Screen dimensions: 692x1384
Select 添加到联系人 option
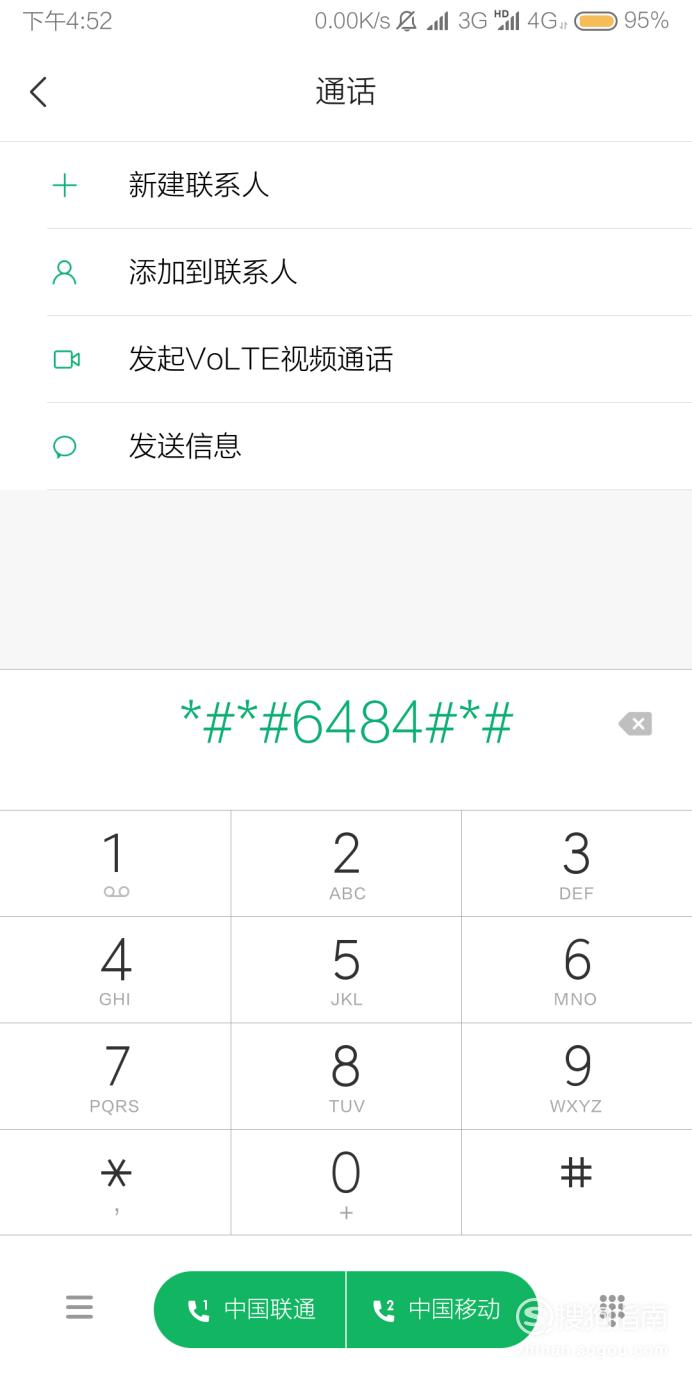pos(346,272)
